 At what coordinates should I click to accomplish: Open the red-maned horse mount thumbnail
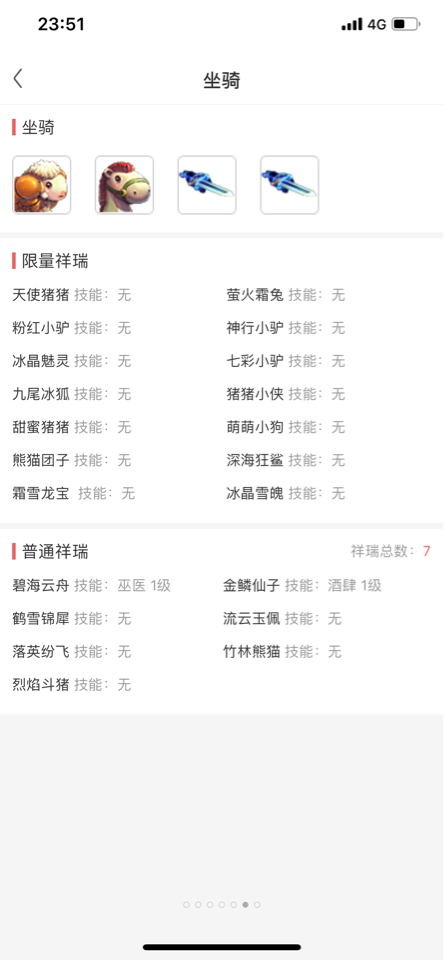[124, 185]
